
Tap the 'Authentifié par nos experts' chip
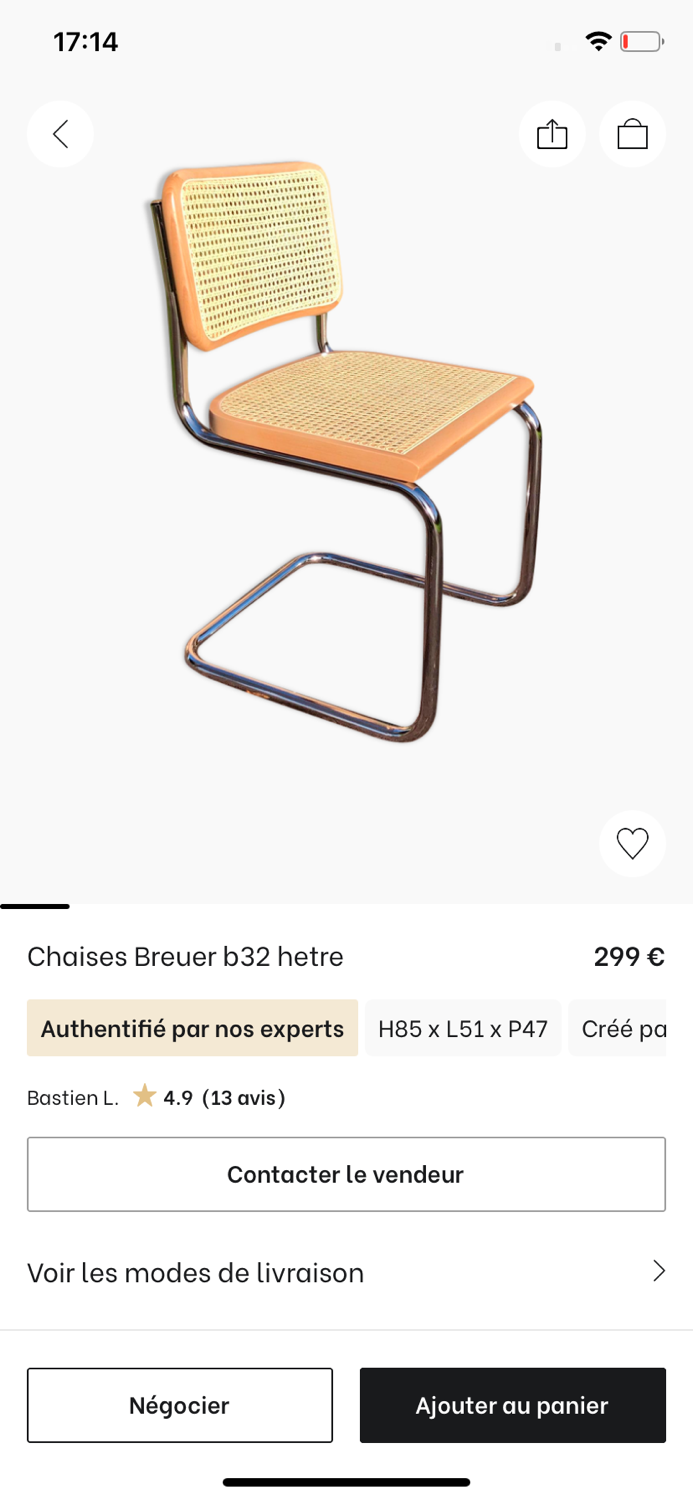click(x=192, y=1028)
